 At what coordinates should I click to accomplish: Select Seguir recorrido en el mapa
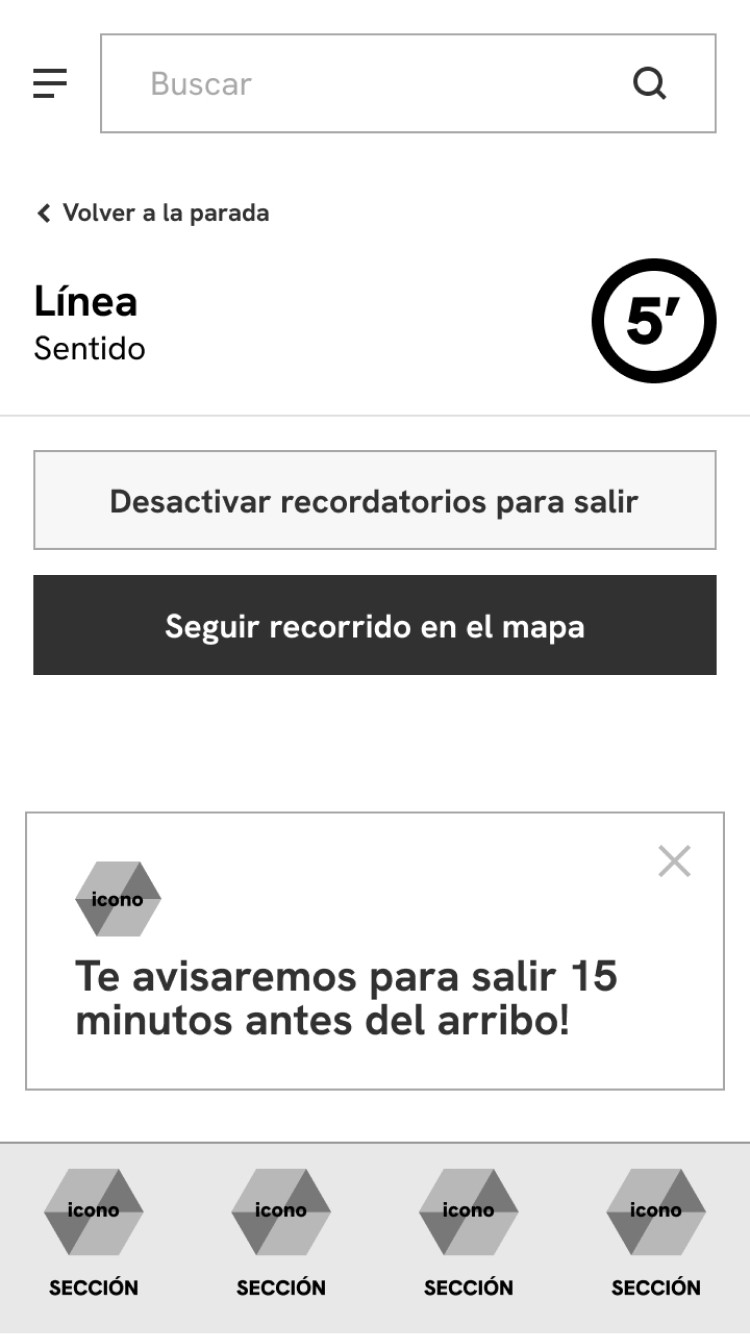374,626
